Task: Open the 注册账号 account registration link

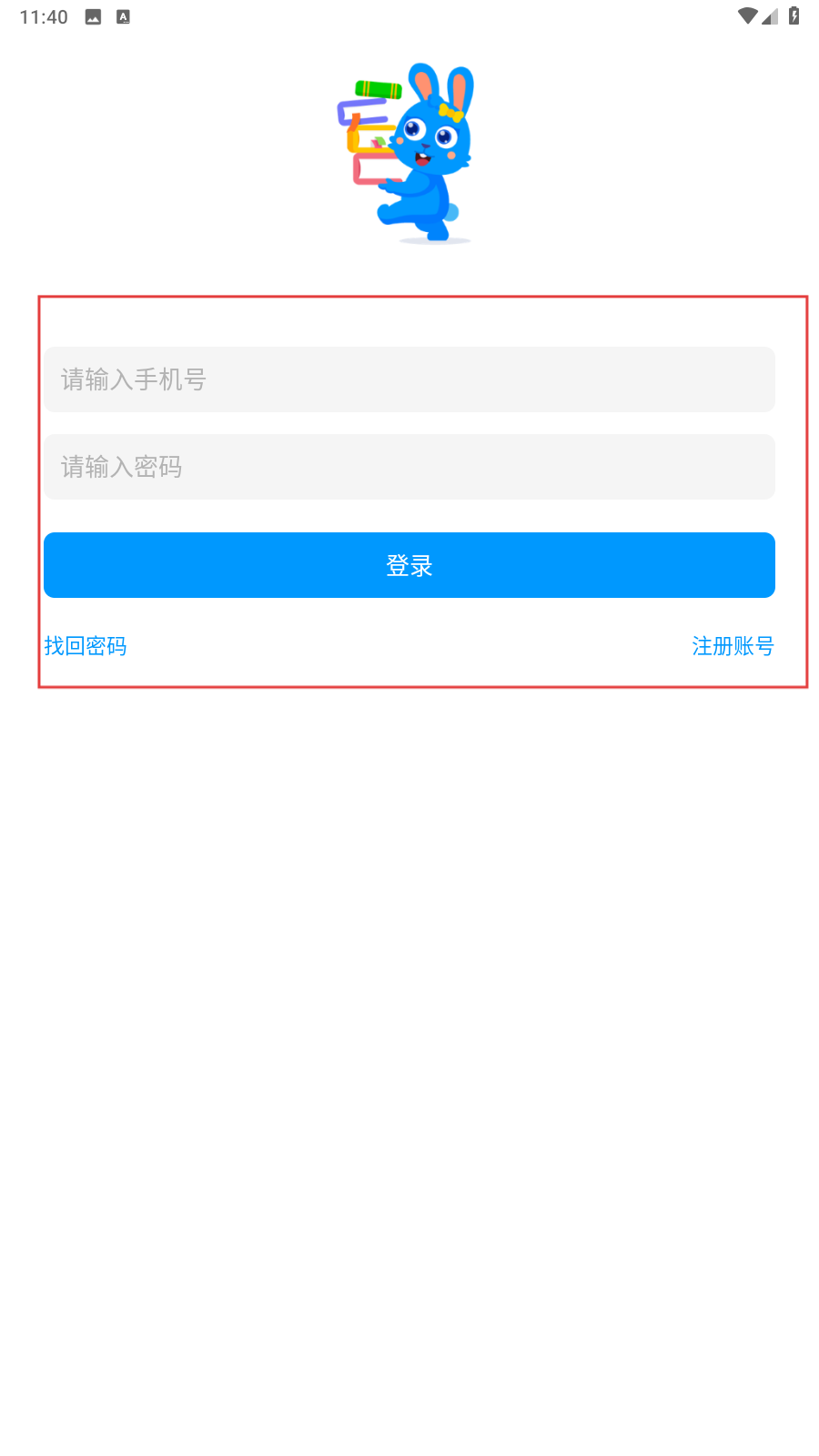Action: click(x=733, y=646)
